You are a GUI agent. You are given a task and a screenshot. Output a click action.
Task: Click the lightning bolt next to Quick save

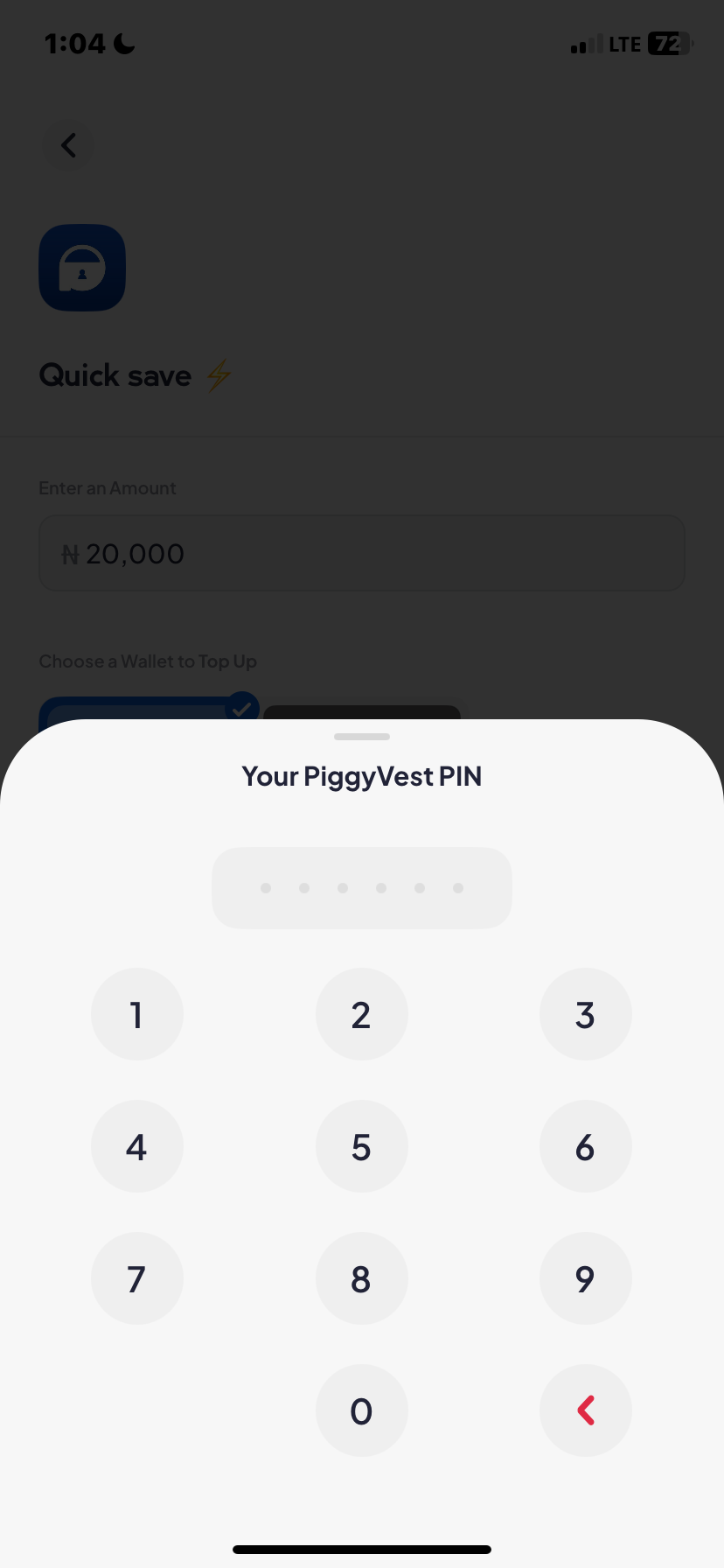tap(219, 374)
